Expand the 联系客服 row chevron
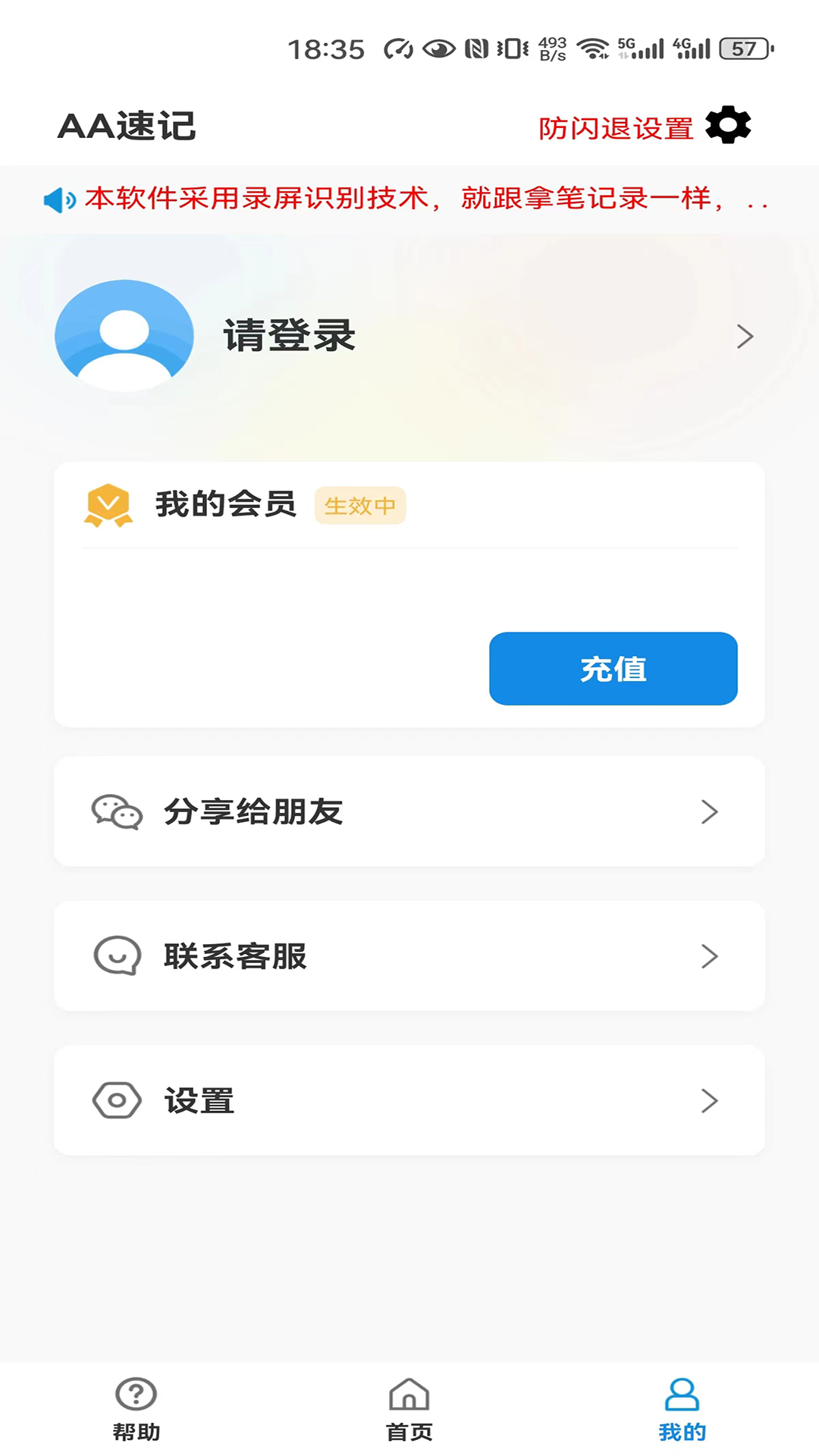Viewport: 819px width, 1456px height. (710, 957)
